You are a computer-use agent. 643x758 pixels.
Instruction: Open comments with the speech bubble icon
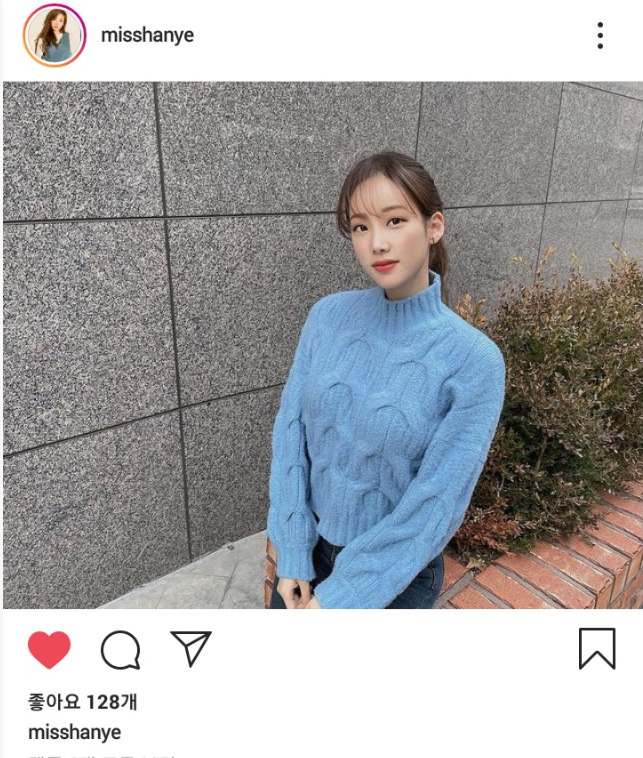pos(120,650)
